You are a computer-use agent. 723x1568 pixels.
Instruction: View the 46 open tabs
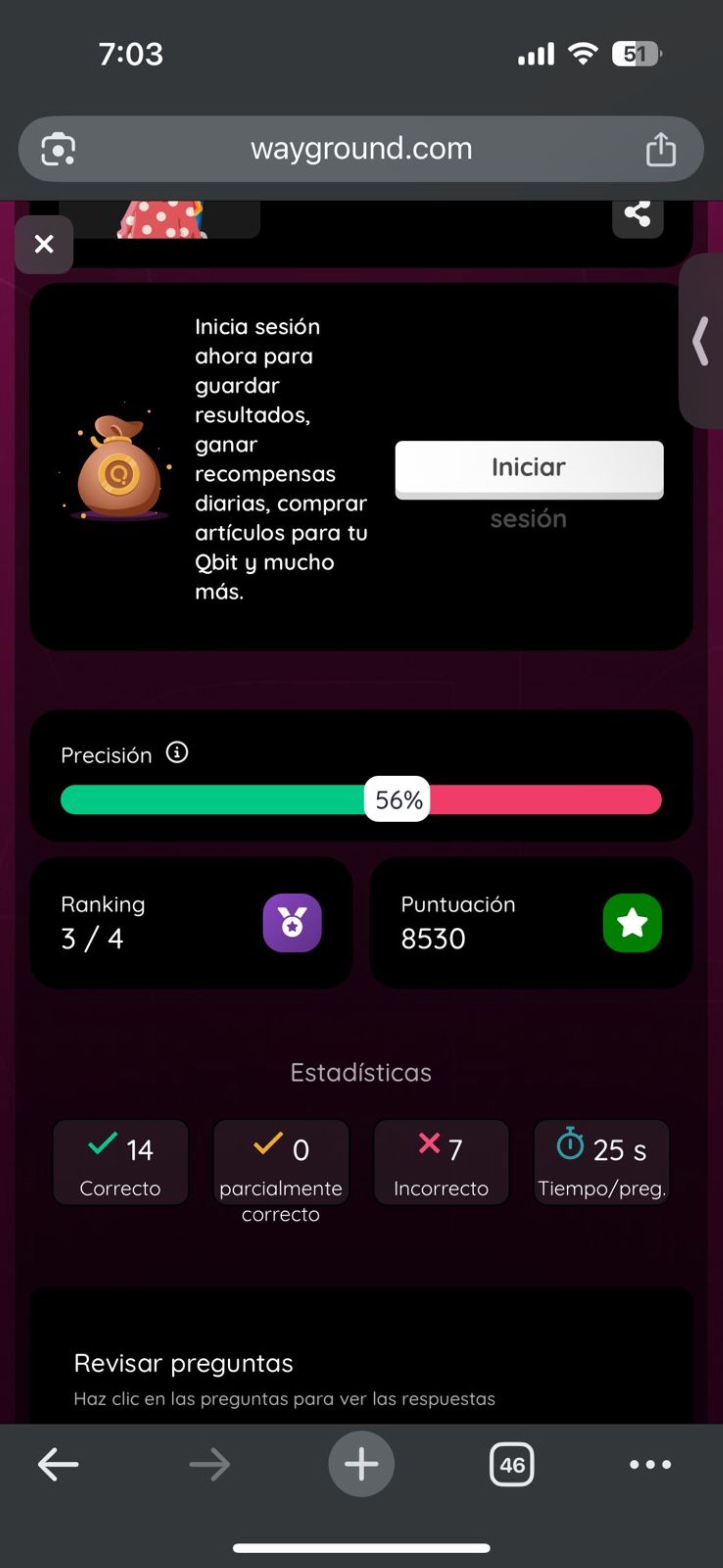(511, 1465)
